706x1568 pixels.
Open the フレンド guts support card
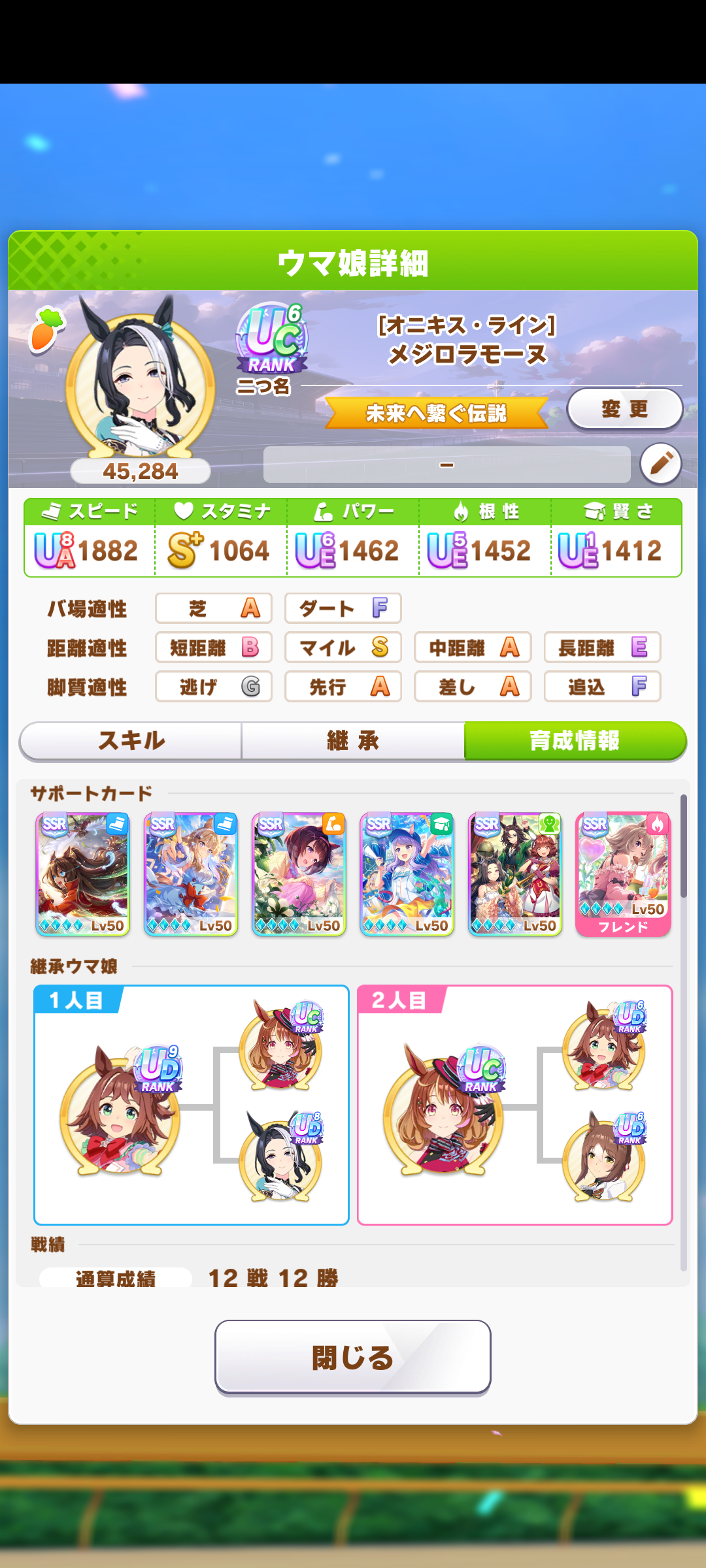pyautogui.click(x=623, y=874)
